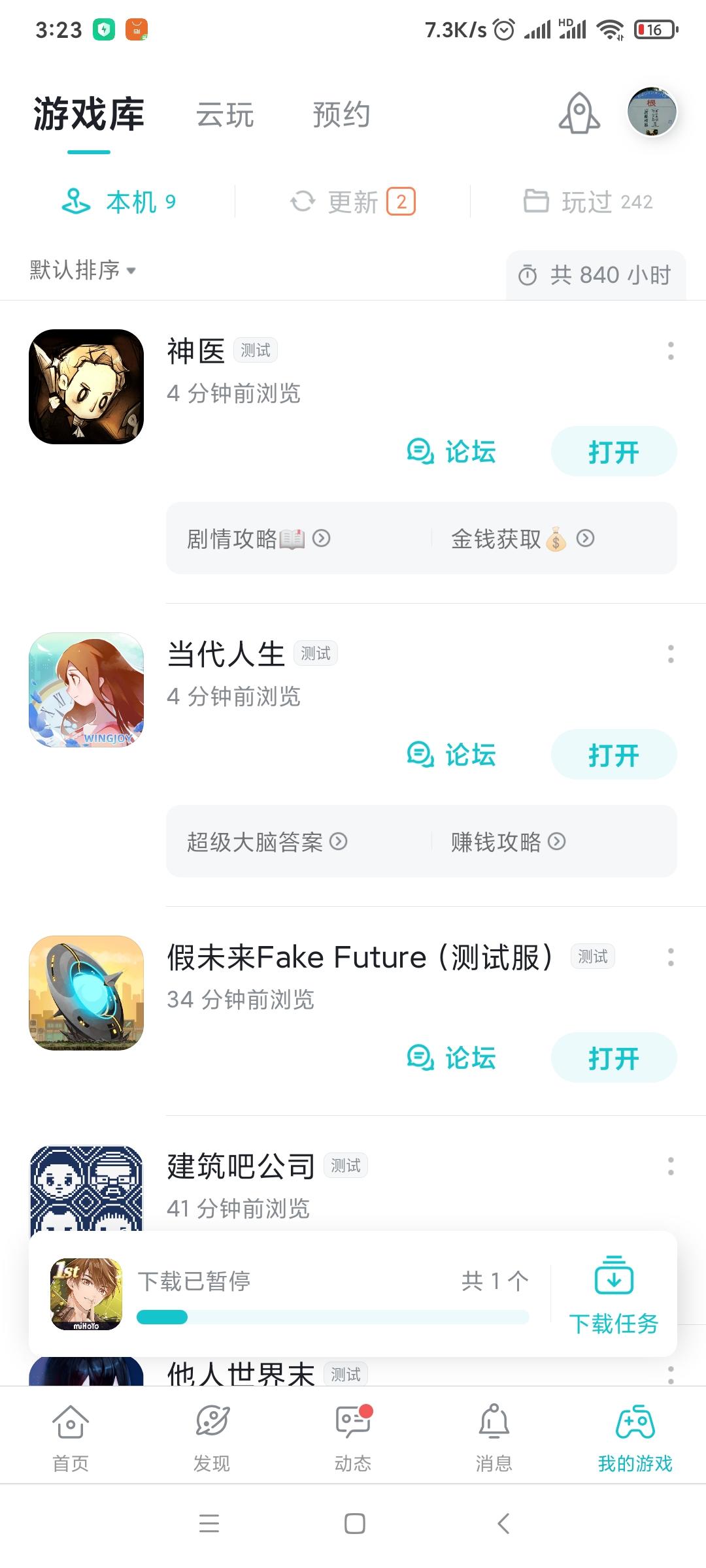Open the 超级大脑答案 guide
The image size is (706, 1568).
[267, 841]
